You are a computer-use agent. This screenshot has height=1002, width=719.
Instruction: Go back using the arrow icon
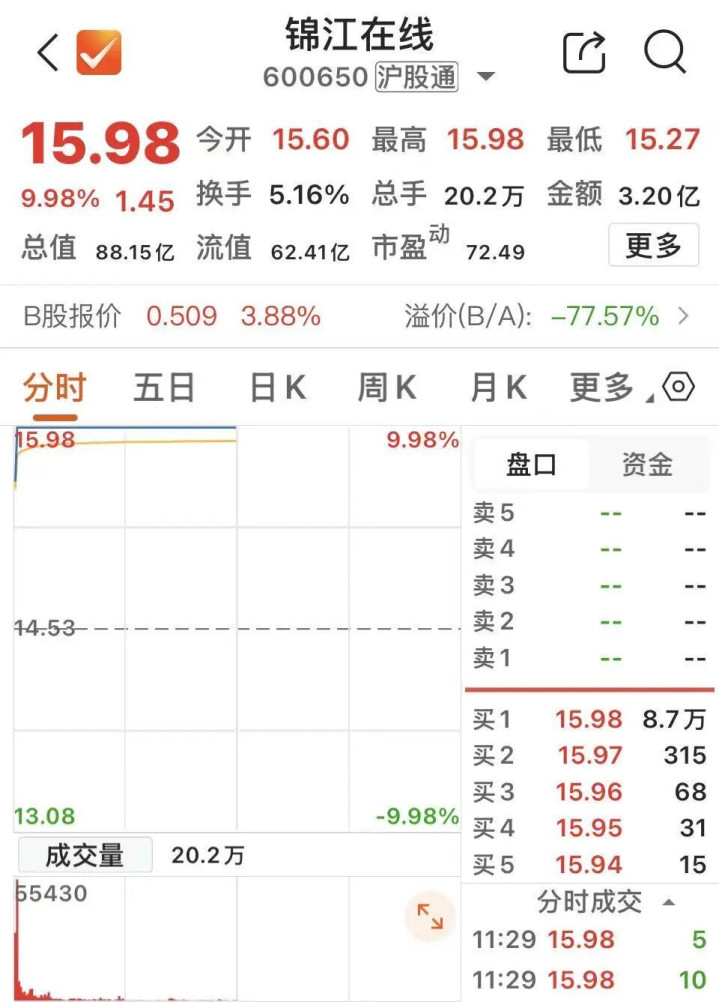[x=47, y=53]
